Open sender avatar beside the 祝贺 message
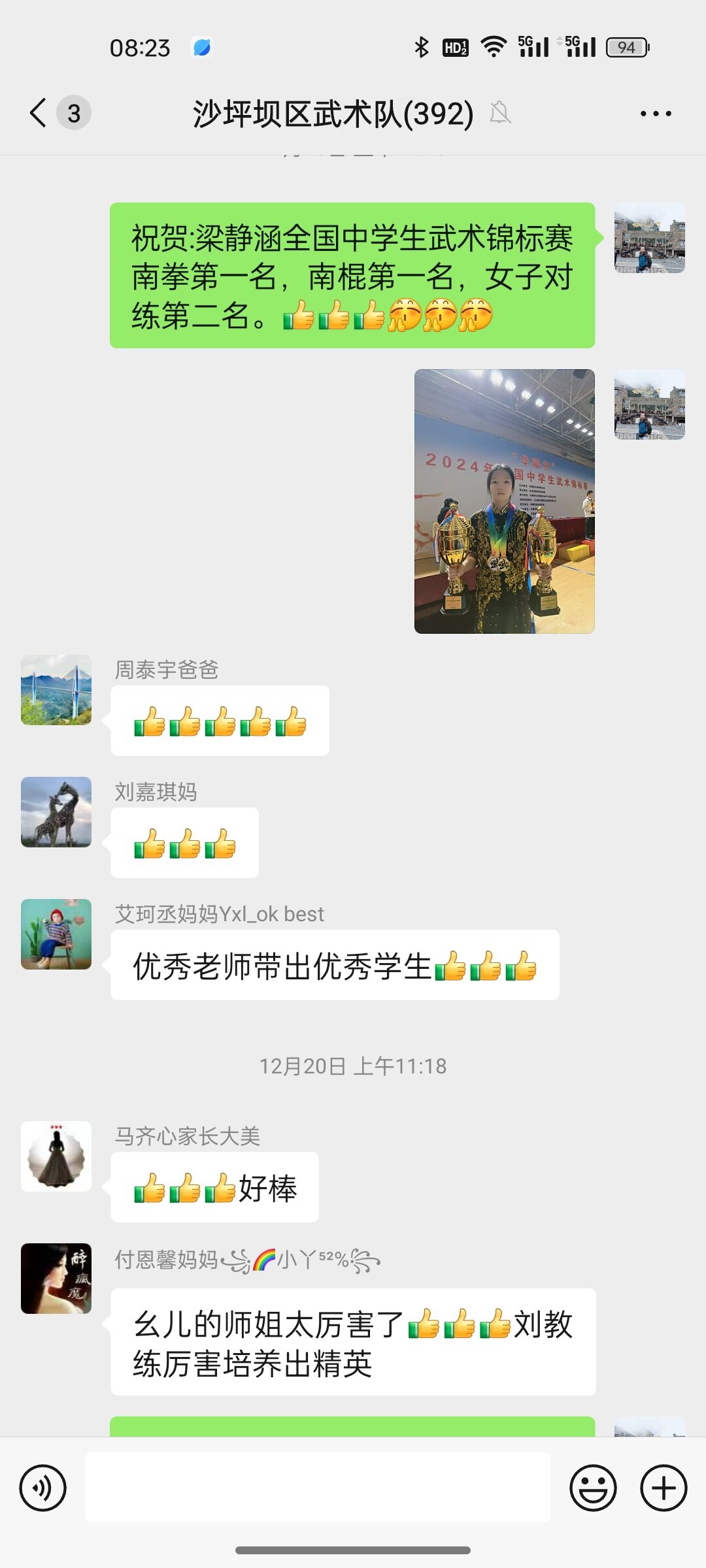Screen dimensions: 706x1568 click(x=649, y=238)
